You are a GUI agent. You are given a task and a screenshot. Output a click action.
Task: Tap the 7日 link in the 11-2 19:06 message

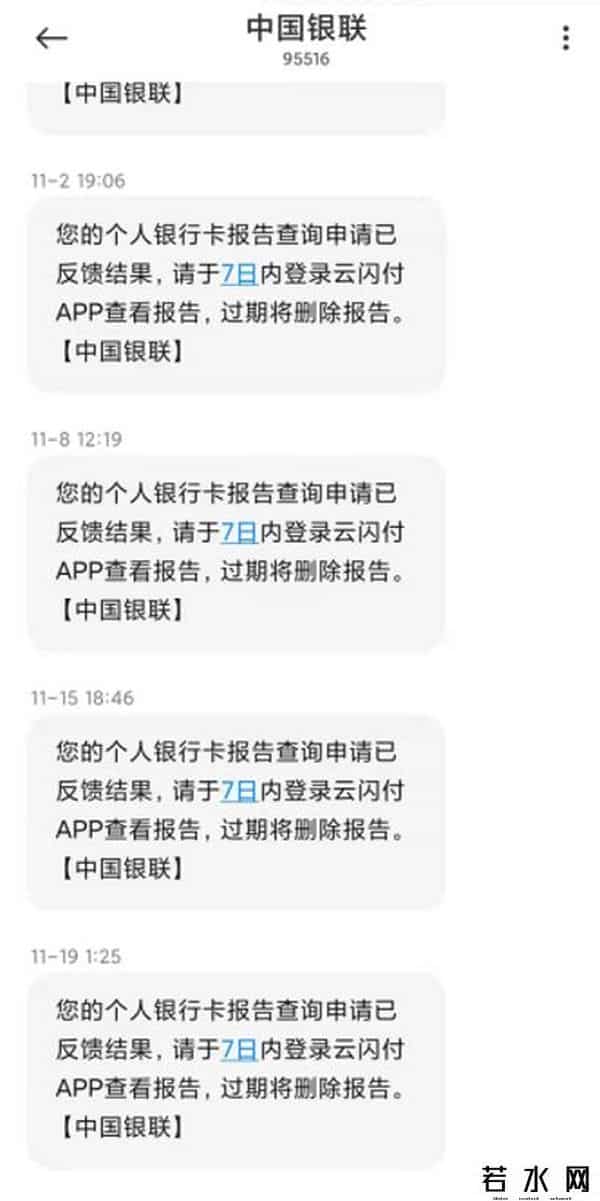(239, 273)
